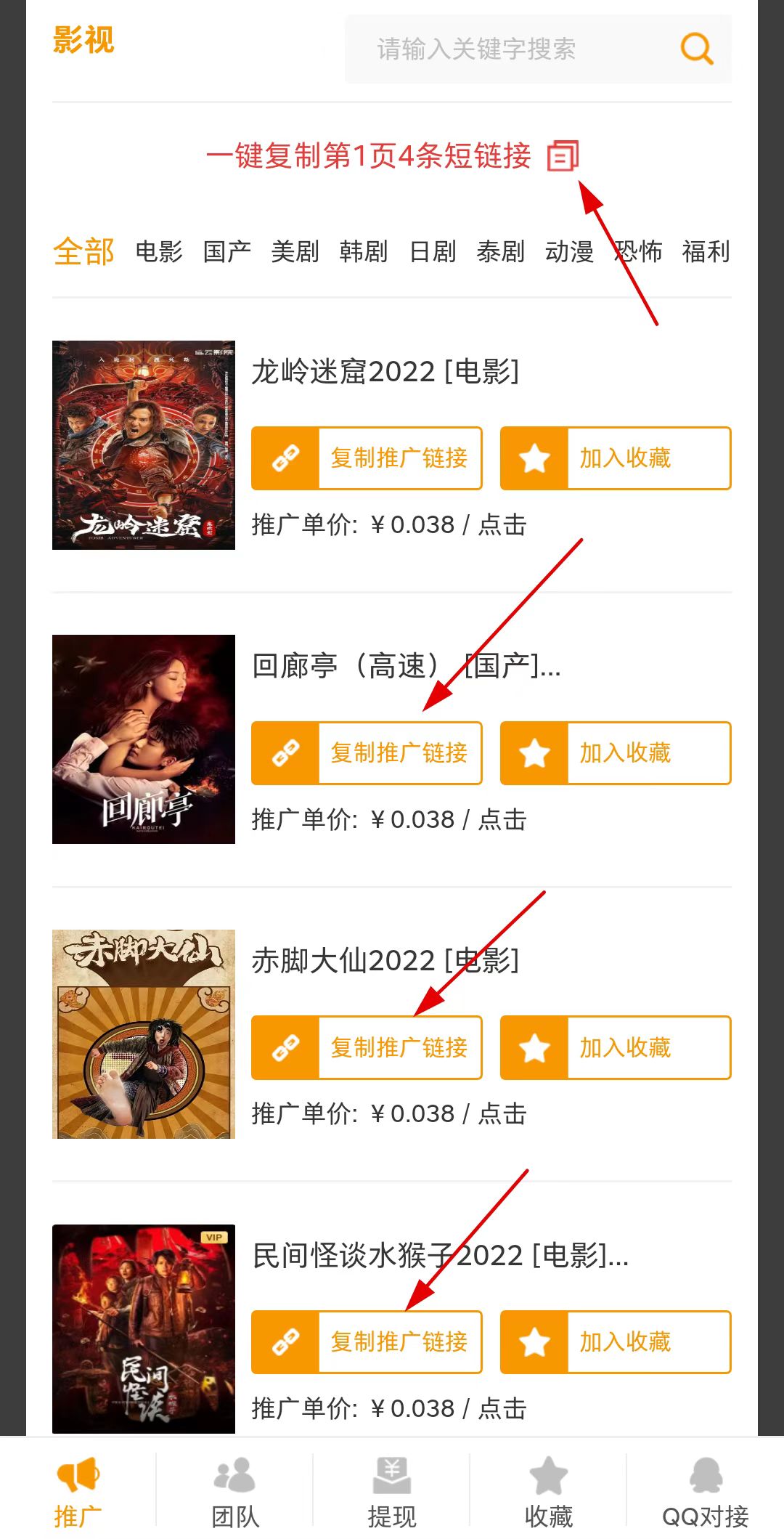Screen dimensions: 784x1539
Task: Select the 国产 category tab
Action: 227,252
